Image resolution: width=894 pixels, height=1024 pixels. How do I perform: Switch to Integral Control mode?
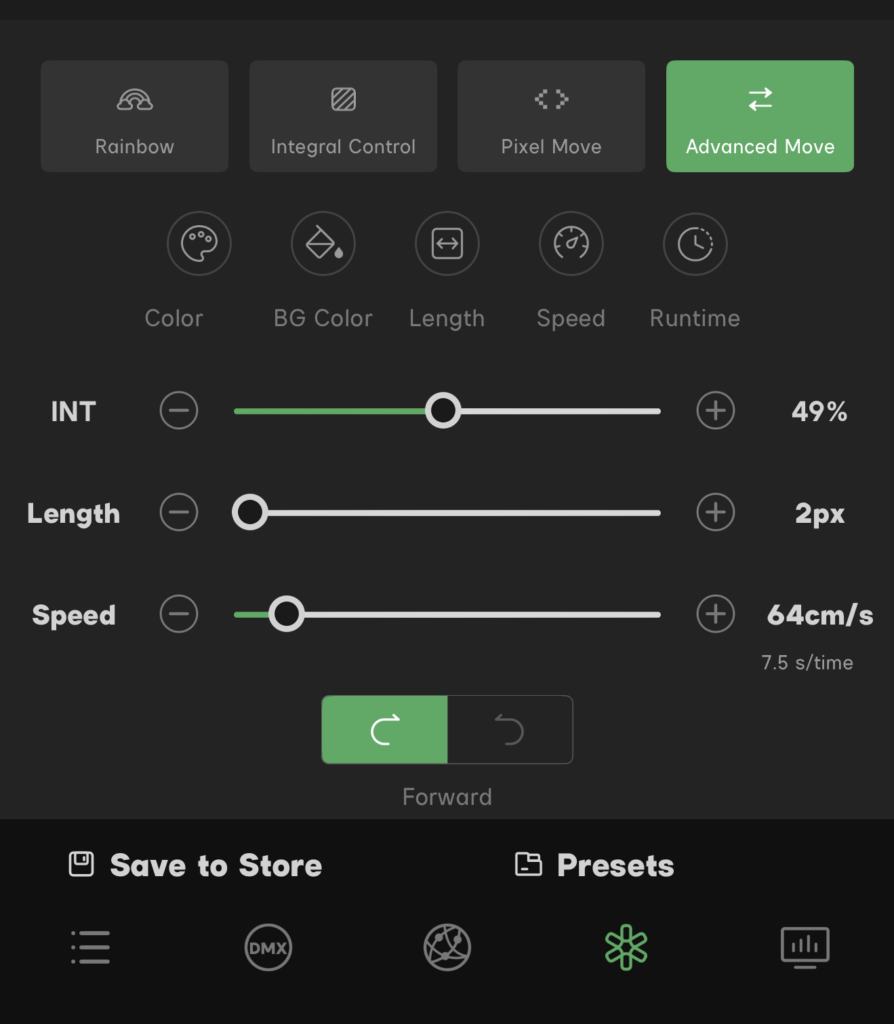(x=343, y=116)
